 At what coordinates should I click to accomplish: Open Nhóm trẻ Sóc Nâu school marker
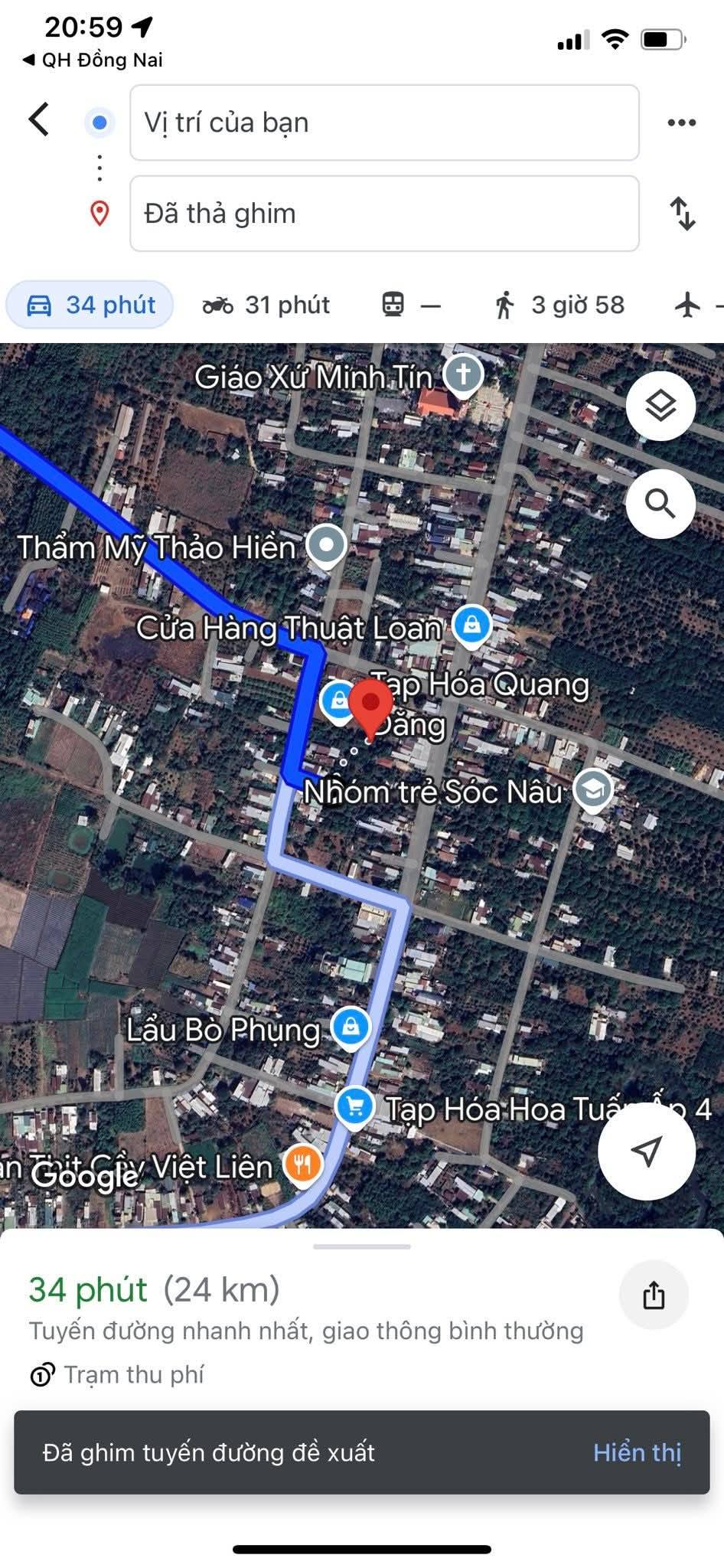pos(593,789)
